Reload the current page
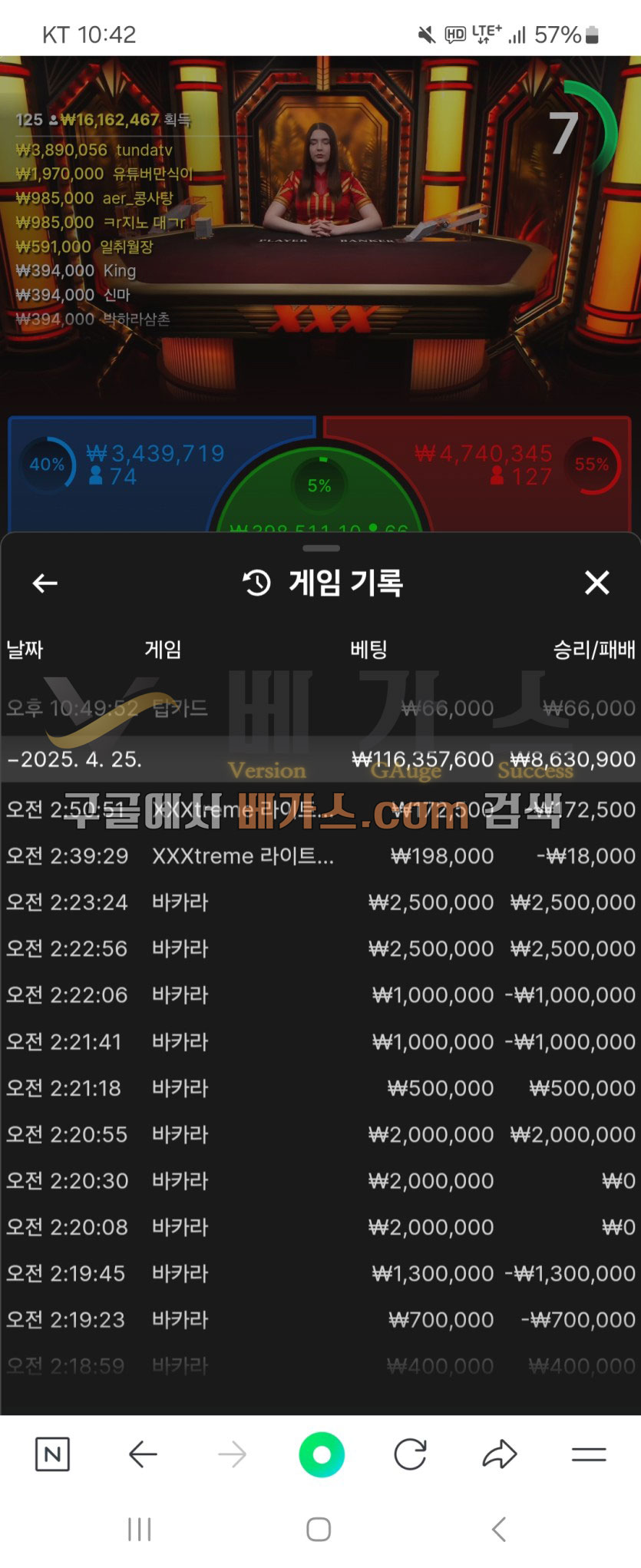The height and width of the screenshot is (1568, 641). tap(410, 1454)
